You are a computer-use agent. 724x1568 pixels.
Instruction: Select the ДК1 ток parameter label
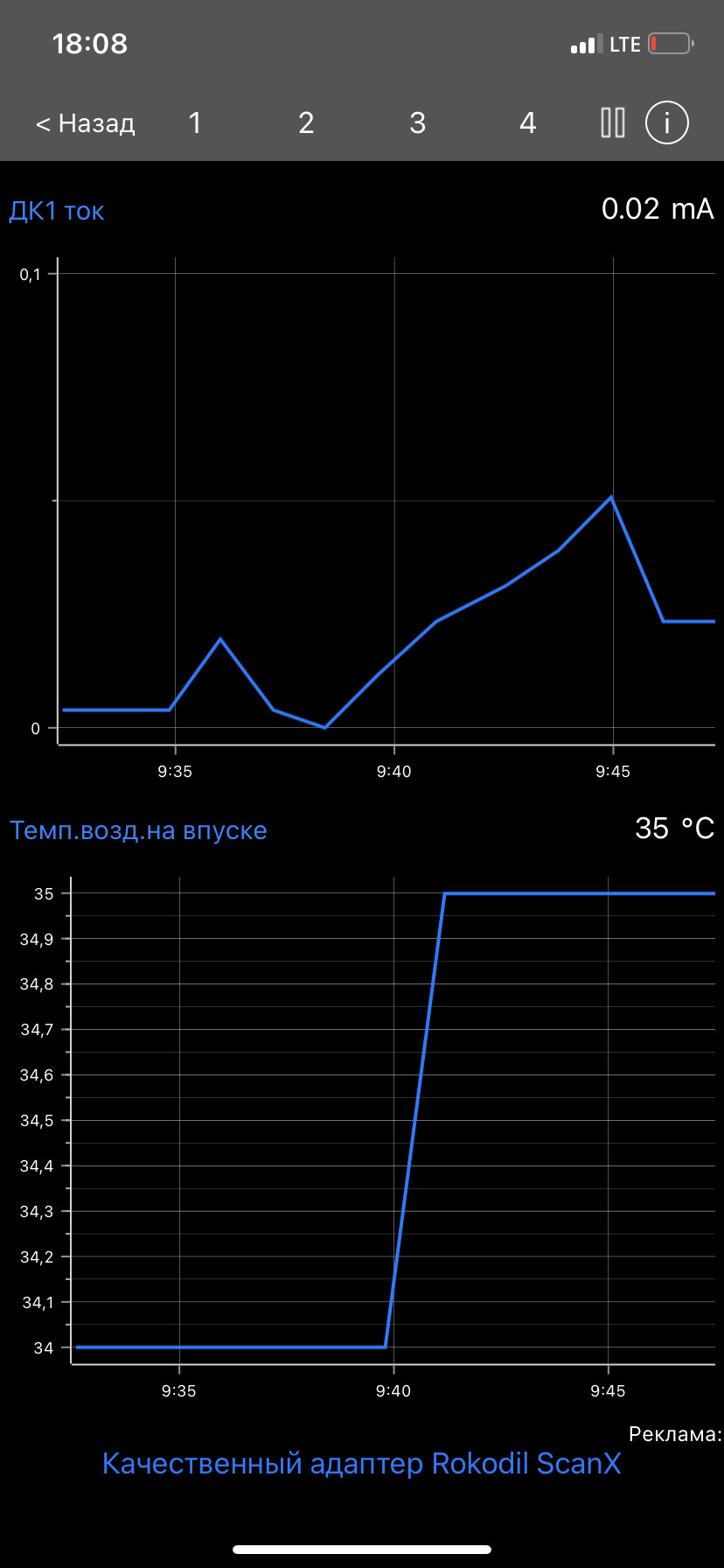coord(57,211)
